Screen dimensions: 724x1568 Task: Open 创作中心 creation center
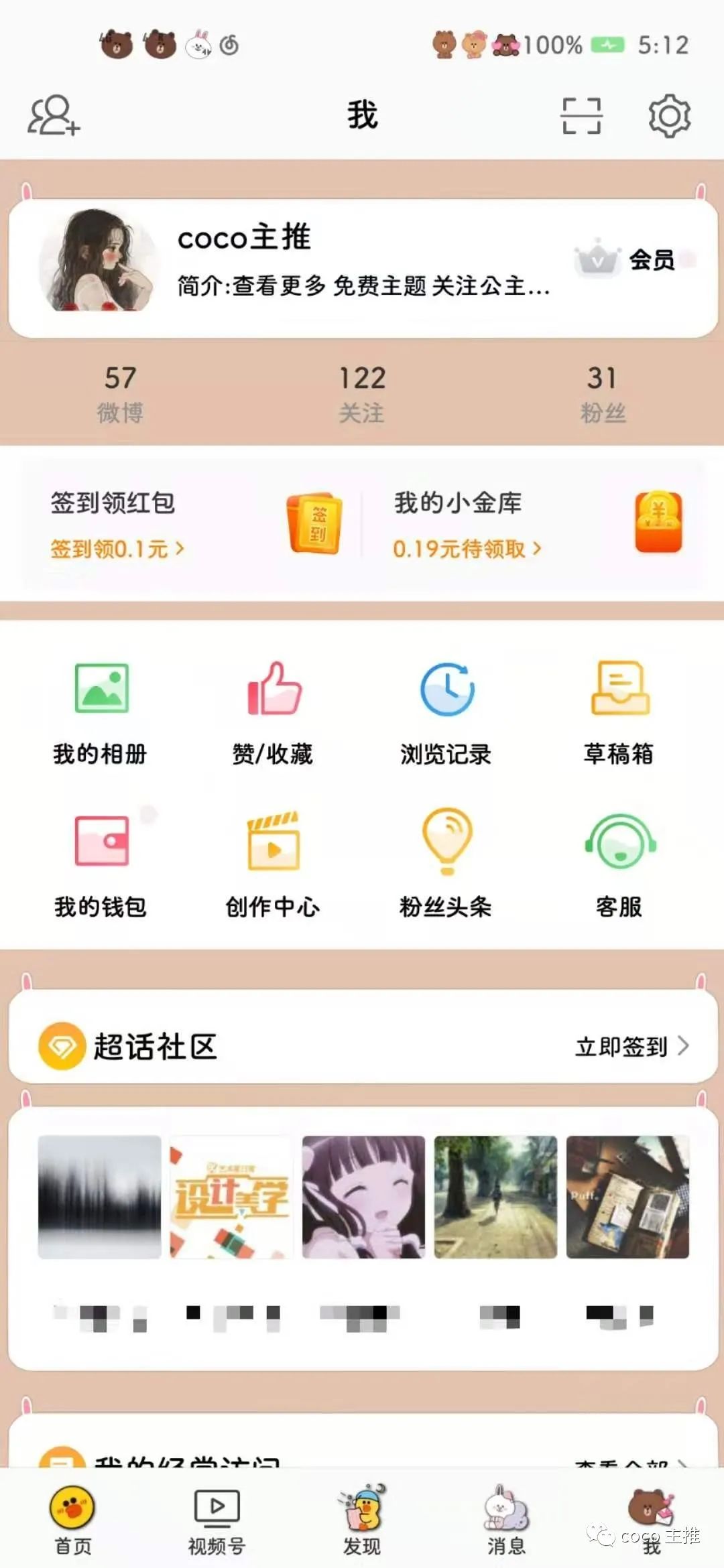tap(274, 864)
